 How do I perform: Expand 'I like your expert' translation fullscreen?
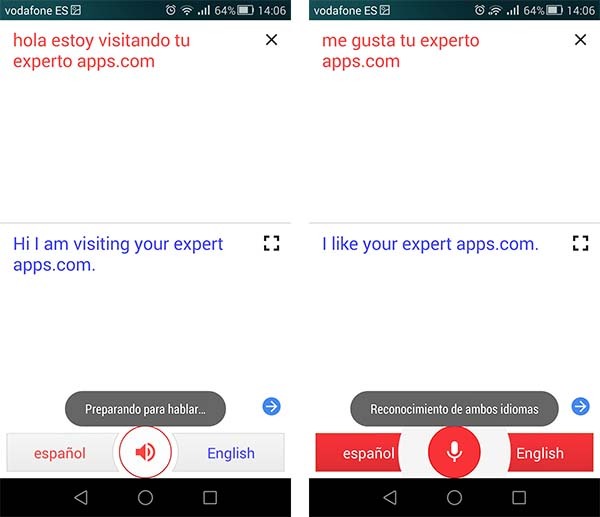(580, 243)
